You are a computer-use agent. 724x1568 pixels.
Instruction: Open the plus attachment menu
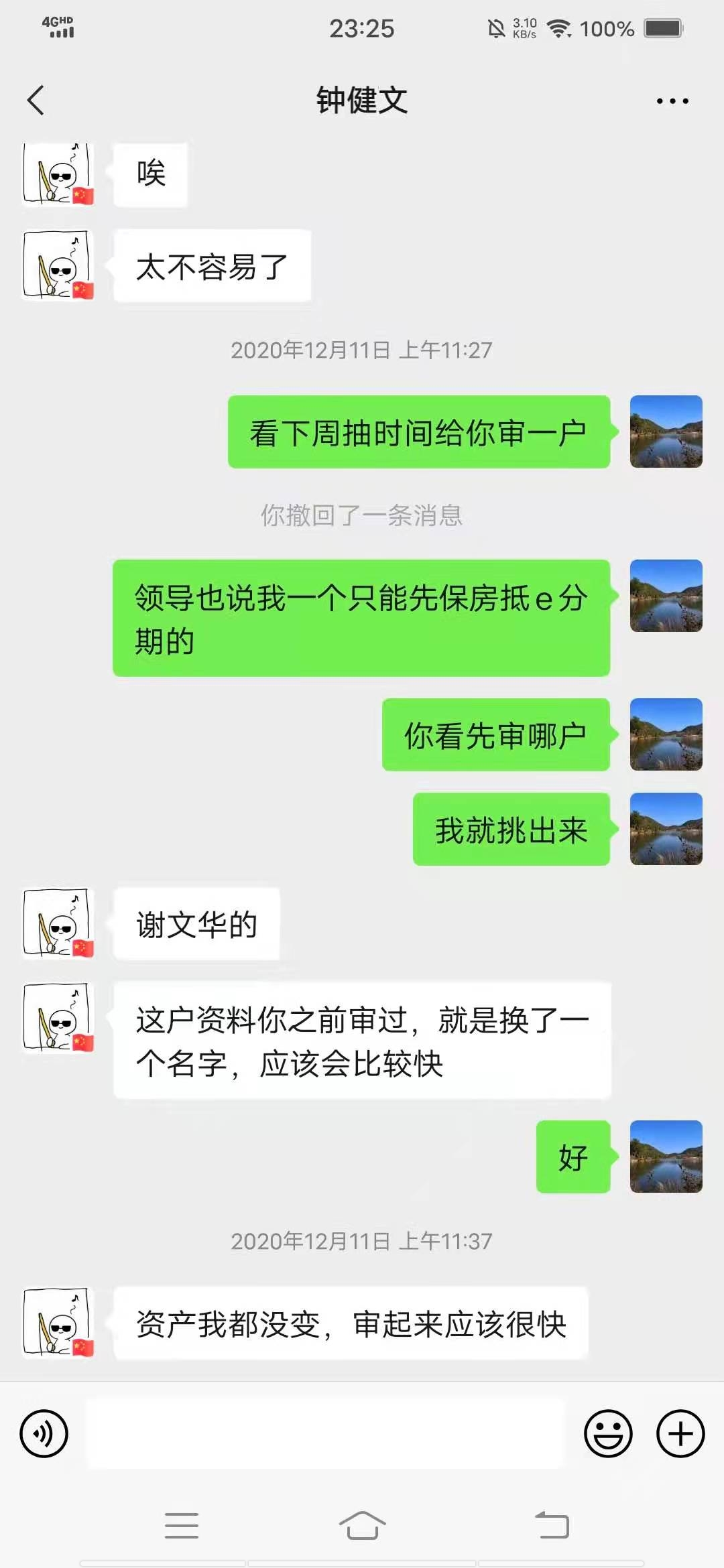(680, 1433)
